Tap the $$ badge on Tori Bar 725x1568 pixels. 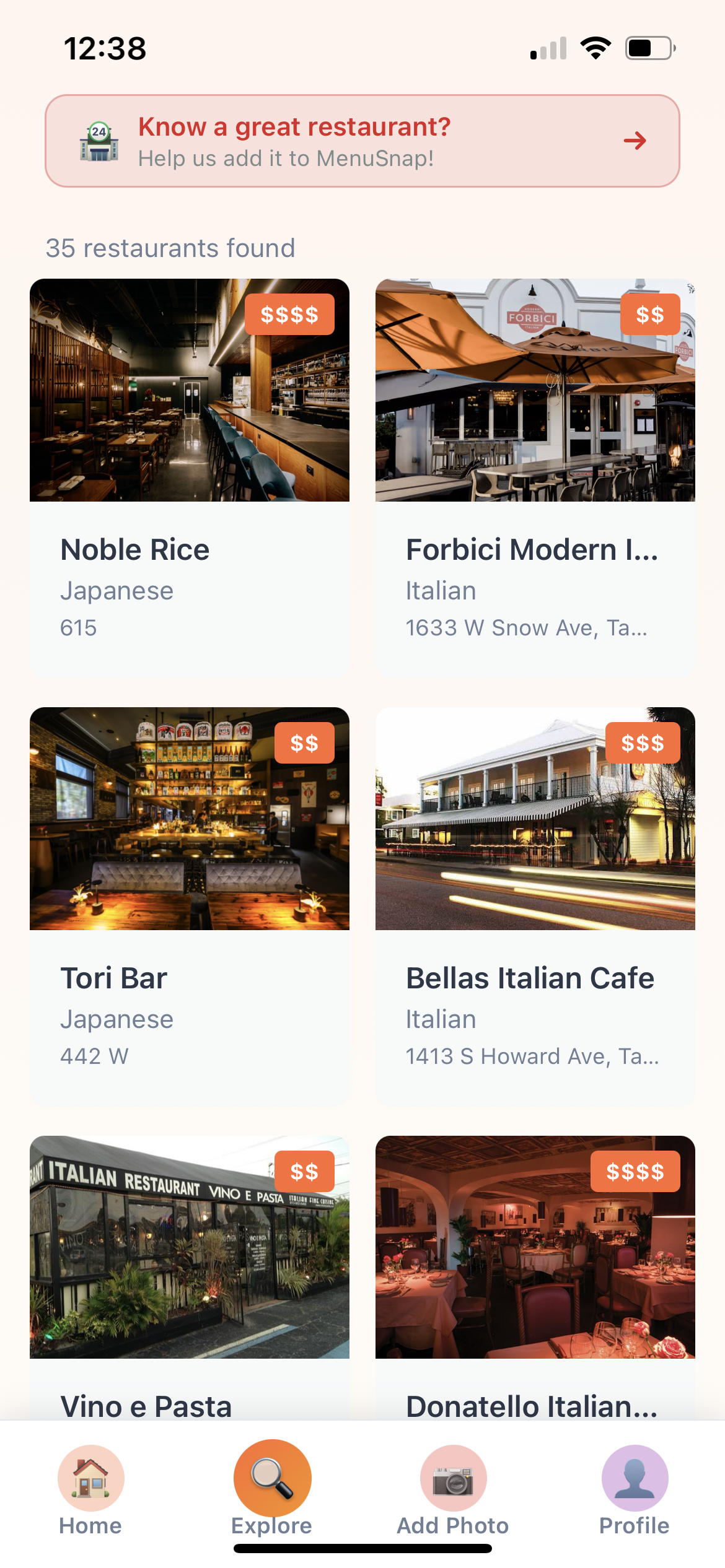tap(305, 742)
